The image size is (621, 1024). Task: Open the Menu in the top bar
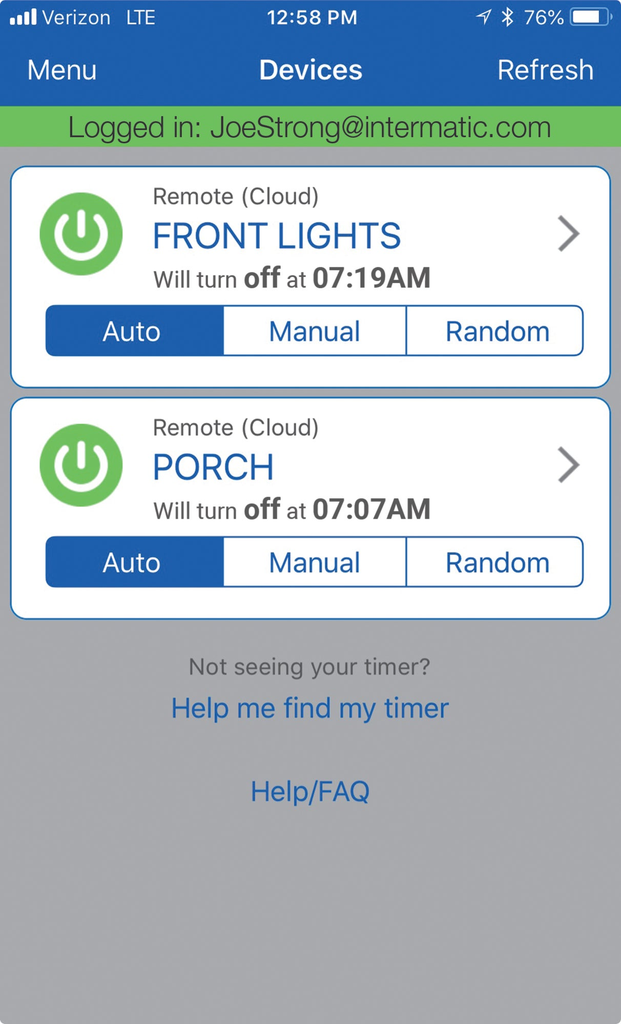click(x=62, y=70)
